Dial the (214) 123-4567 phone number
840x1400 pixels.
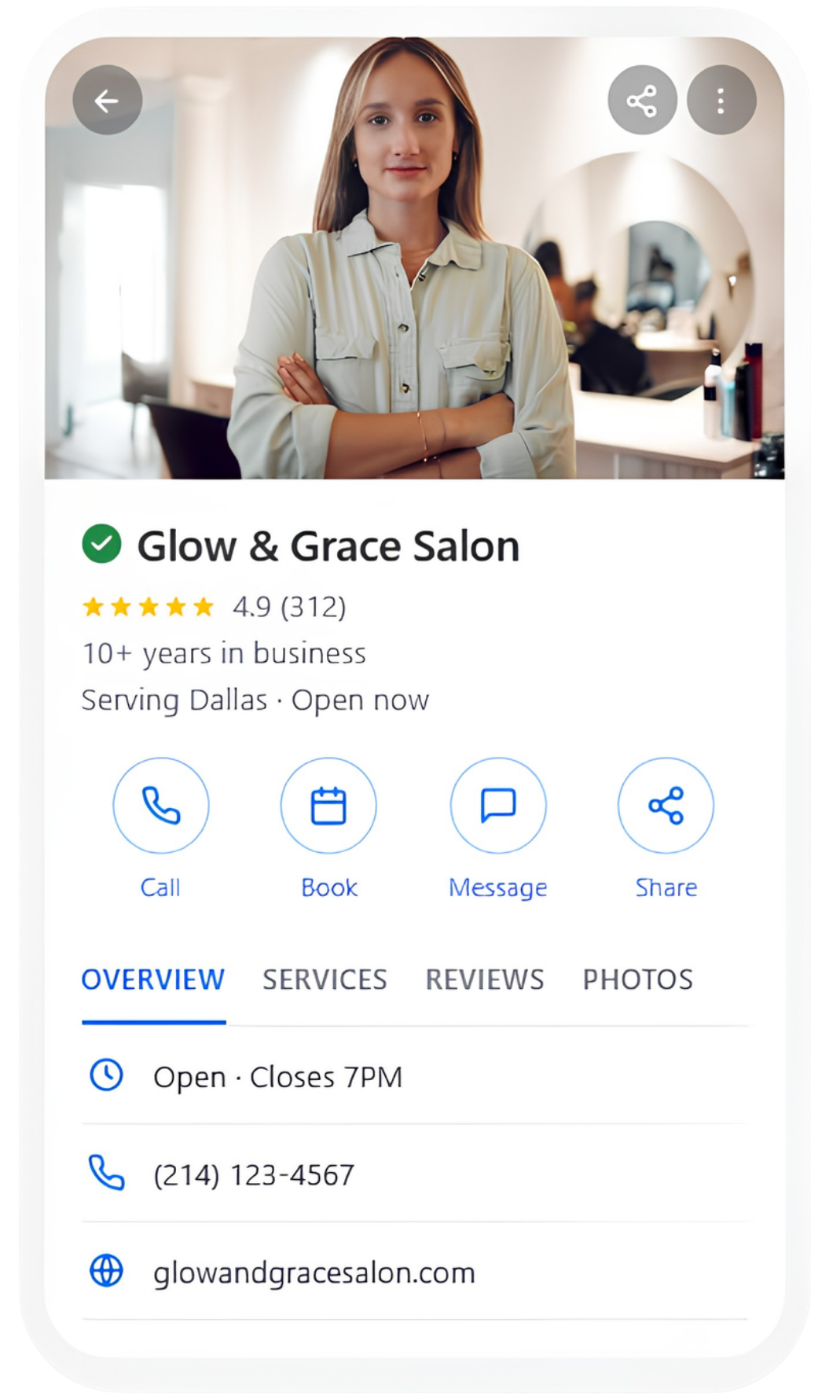pyautogui.click(x=414, y=1174)
